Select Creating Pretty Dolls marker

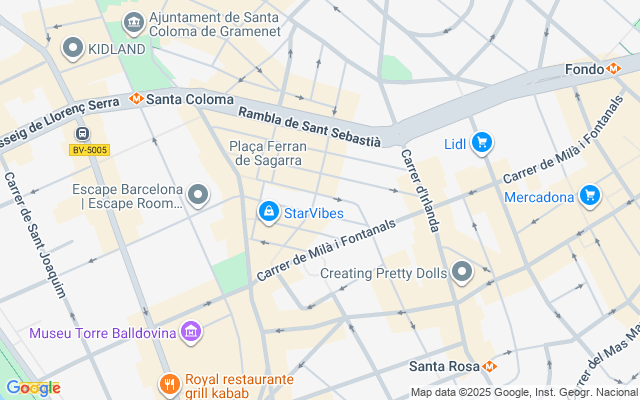(x=461, y=272)
